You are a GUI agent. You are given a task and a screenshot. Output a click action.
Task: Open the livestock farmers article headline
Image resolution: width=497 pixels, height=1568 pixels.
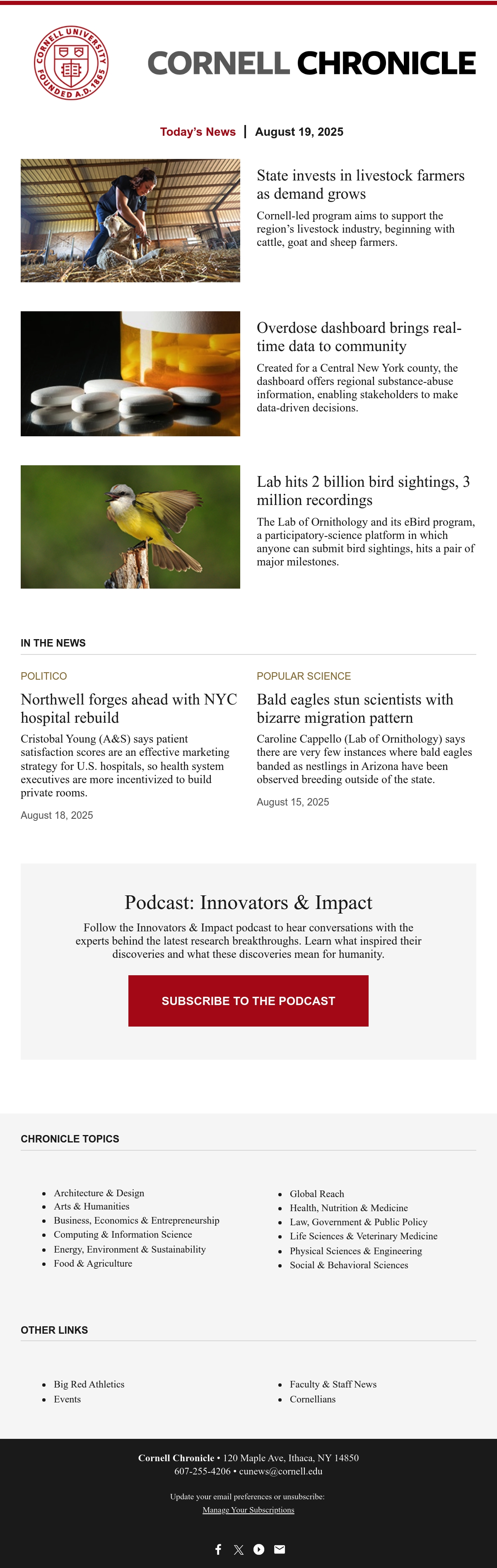pyautogui.click(x=360, y=185)
